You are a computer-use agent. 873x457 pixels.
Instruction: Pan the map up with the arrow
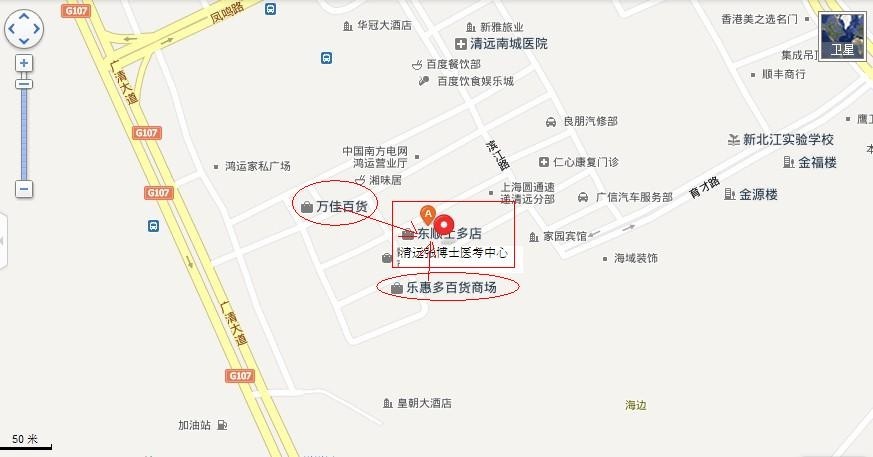[x=24, y=16]
